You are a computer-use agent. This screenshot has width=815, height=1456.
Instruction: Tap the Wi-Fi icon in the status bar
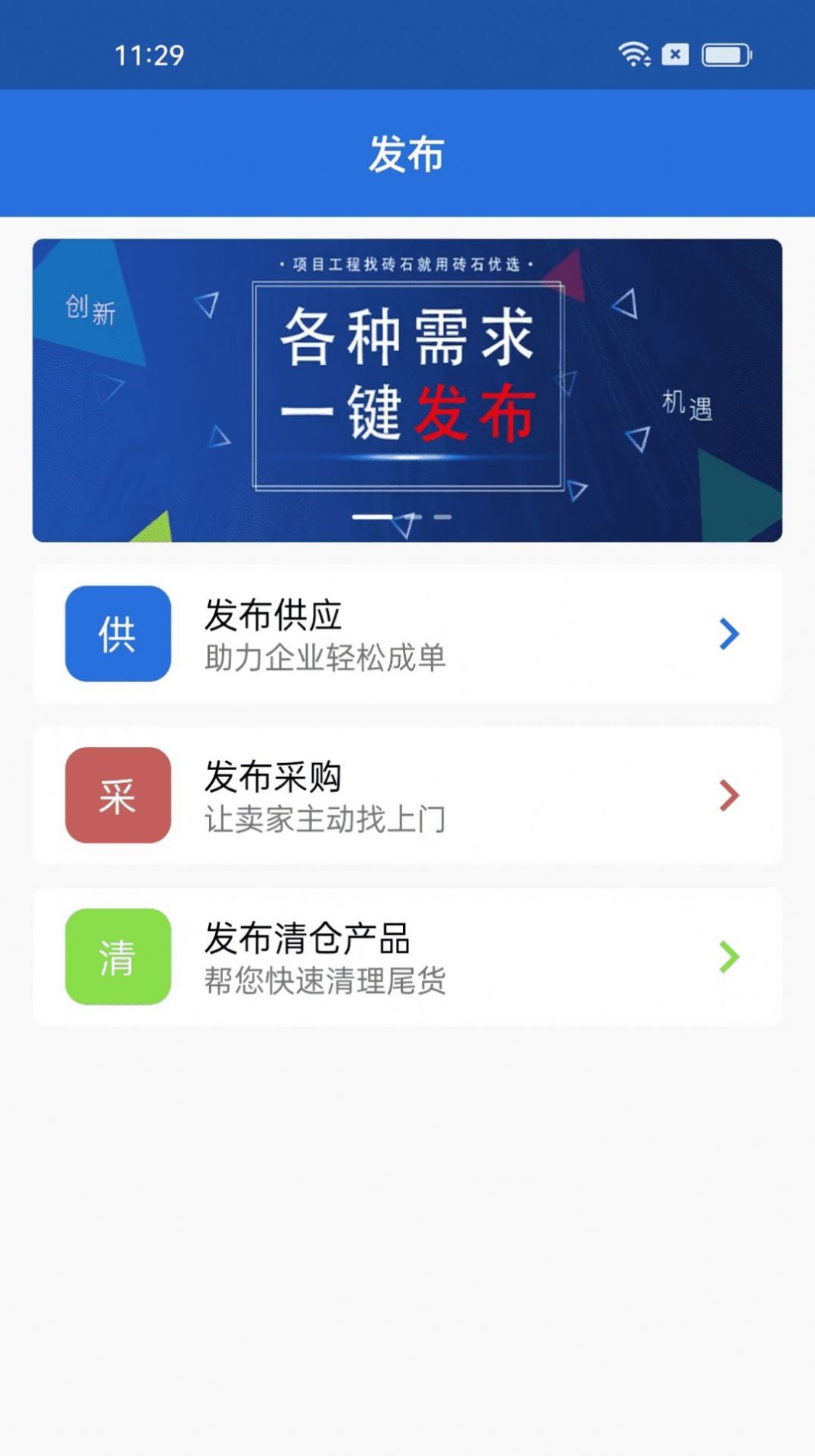633,54
